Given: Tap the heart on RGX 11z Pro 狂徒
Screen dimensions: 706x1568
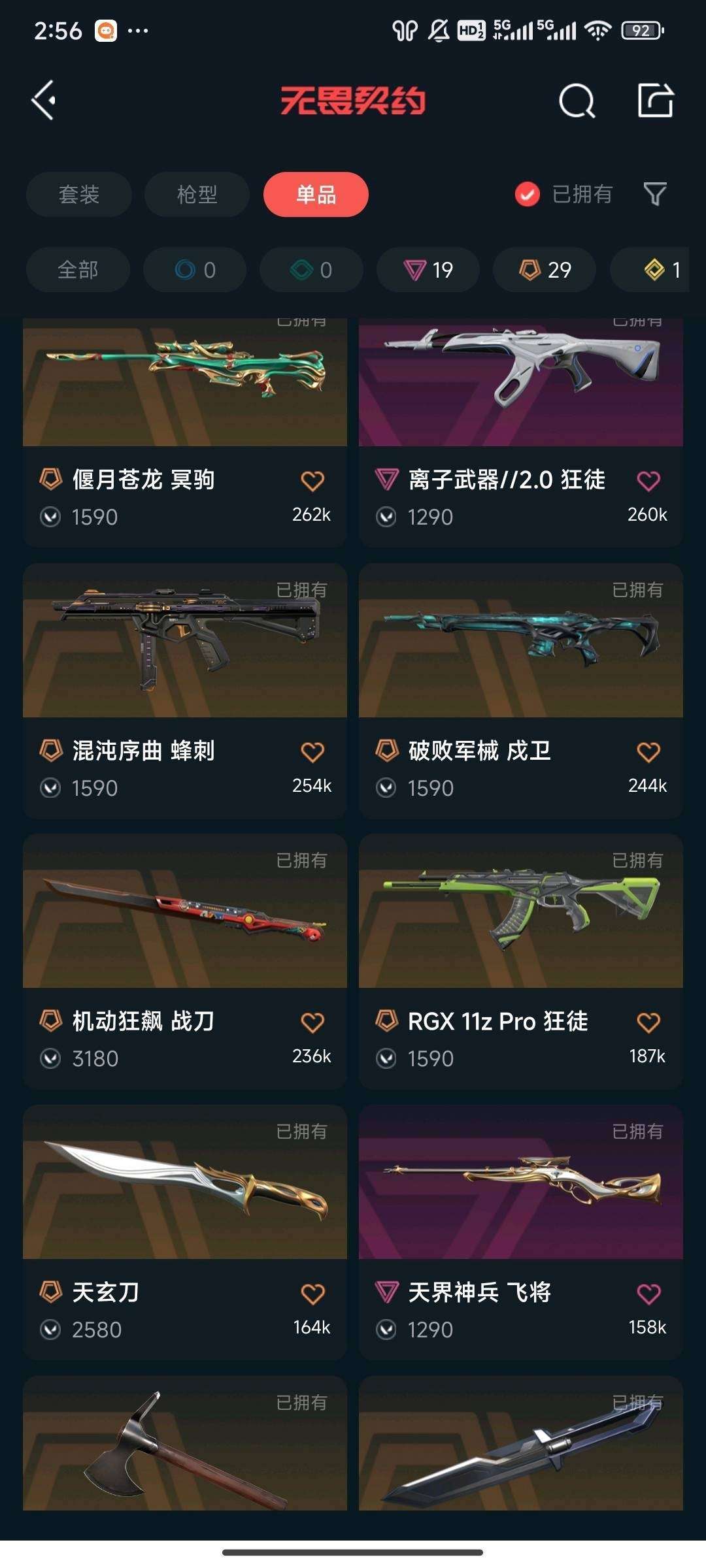Looking at the screenshot, I should coord(648,1022).
